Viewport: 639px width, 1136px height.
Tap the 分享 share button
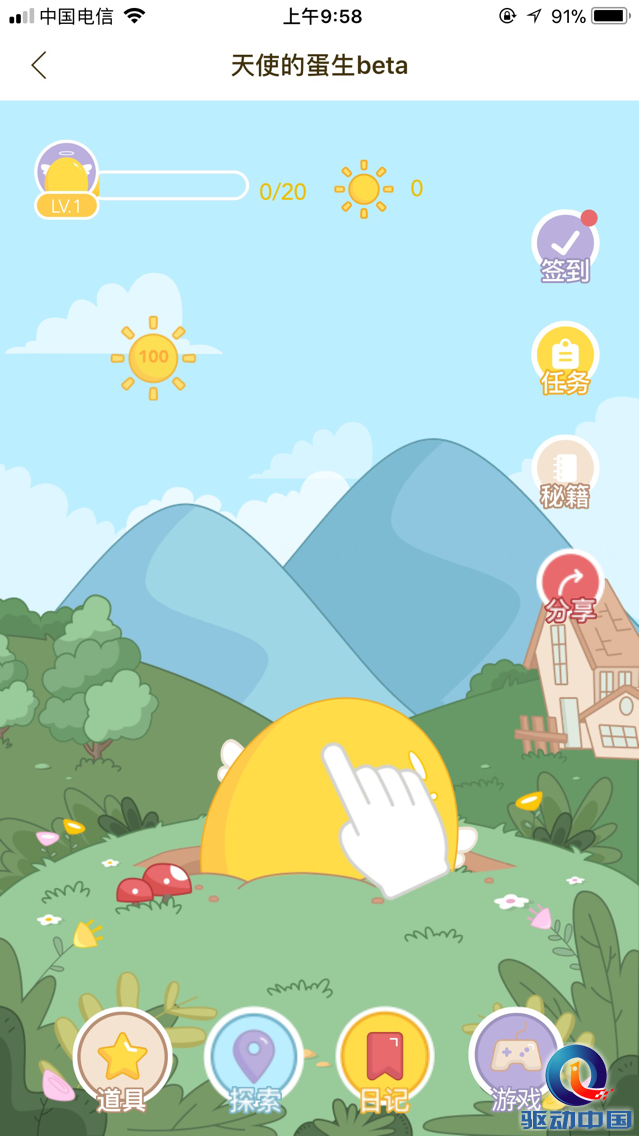(x=570, y=586)
